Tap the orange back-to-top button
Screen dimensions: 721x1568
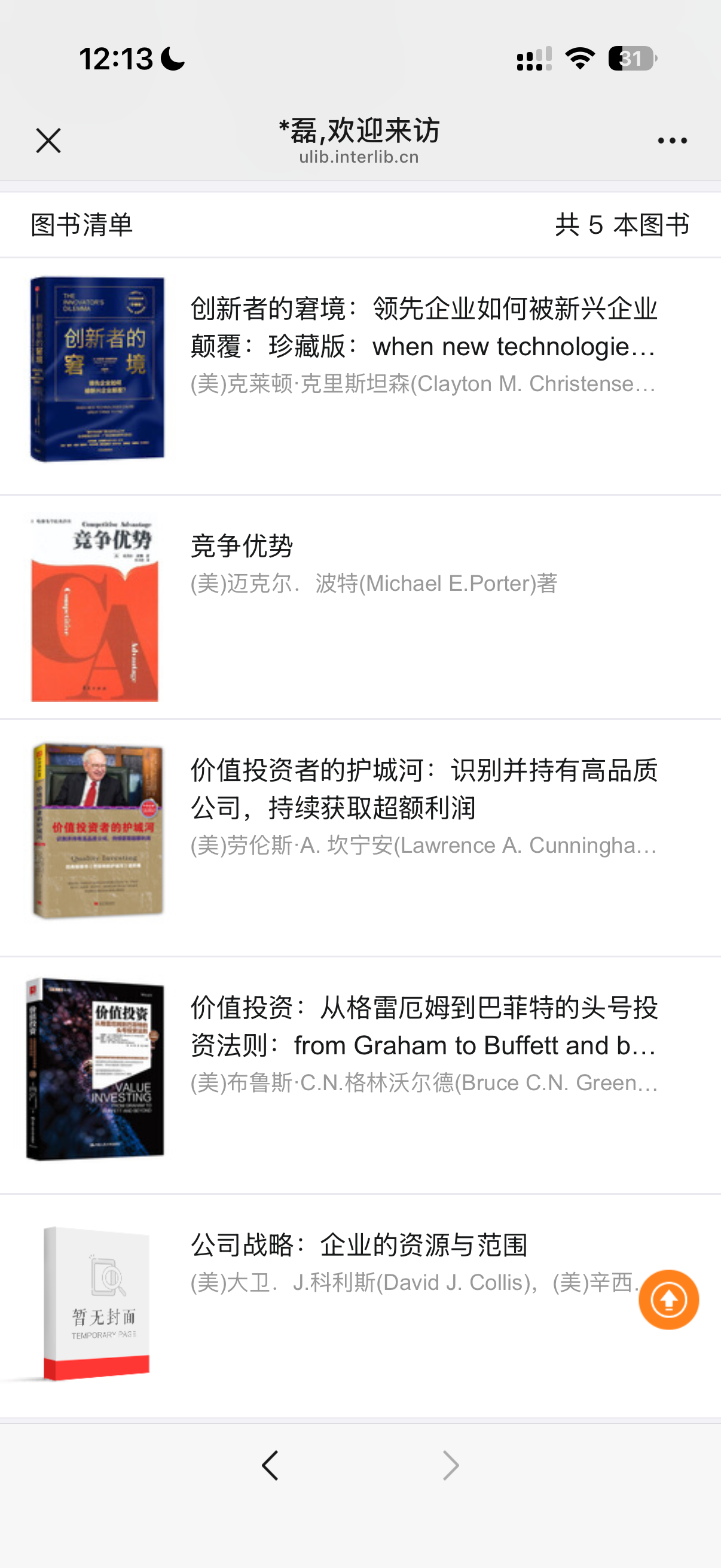point(668,1299)
